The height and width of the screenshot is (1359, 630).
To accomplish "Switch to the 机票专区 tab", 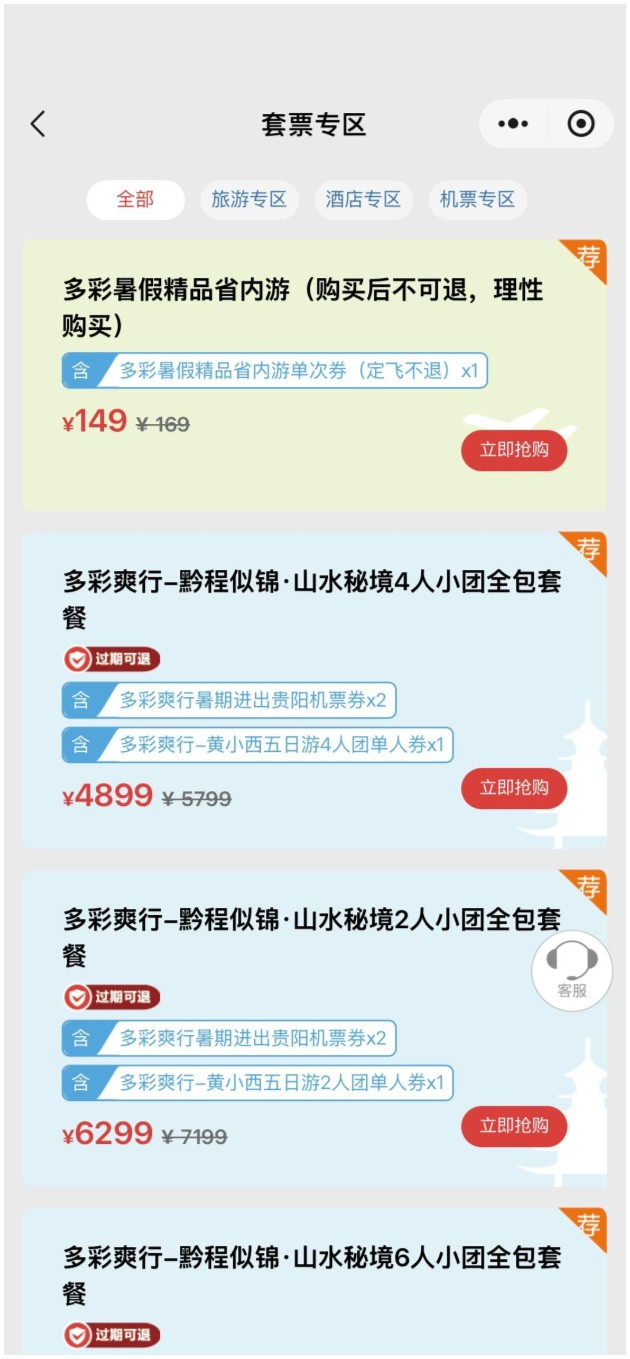I will coord(477,199).
